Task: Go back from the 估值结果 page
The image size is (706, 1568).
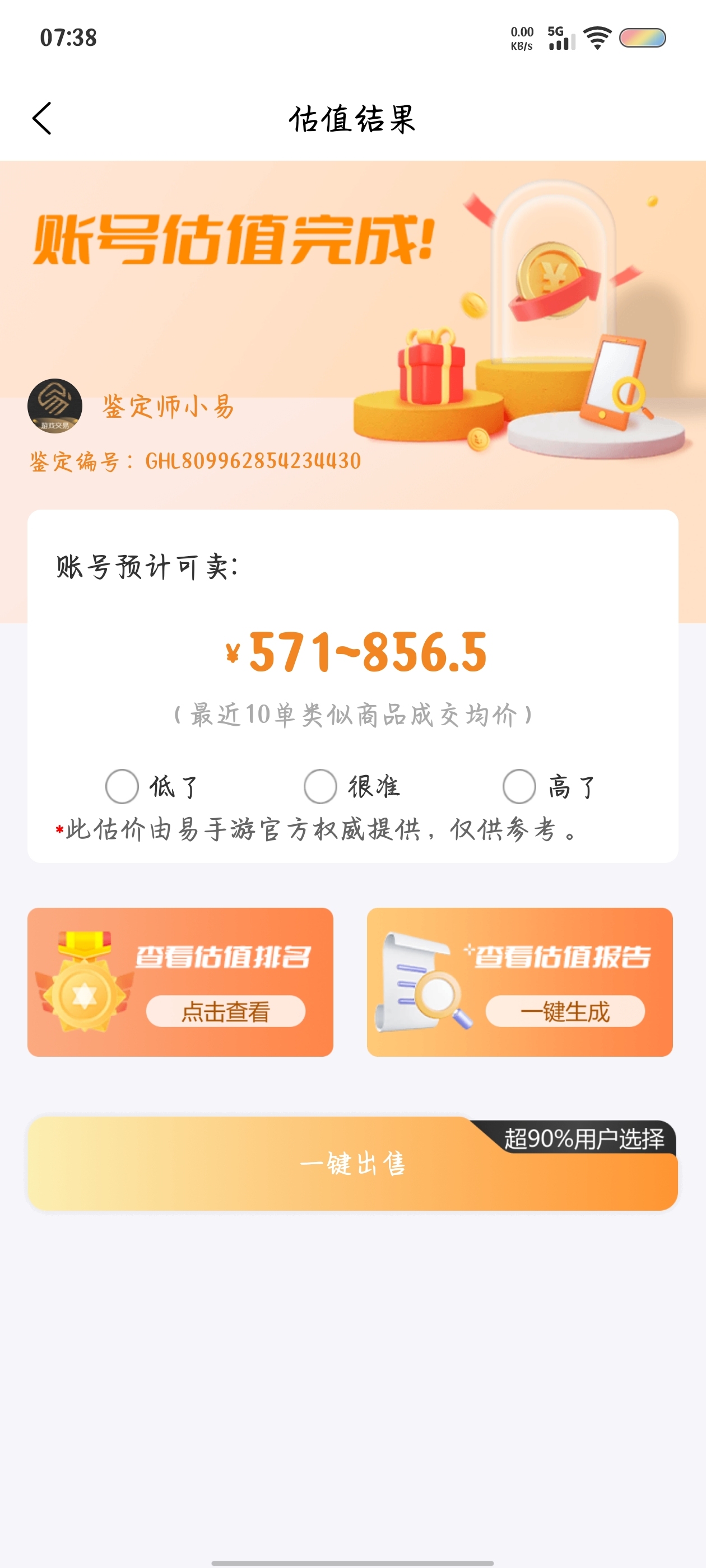Action: tap(42, 118)
